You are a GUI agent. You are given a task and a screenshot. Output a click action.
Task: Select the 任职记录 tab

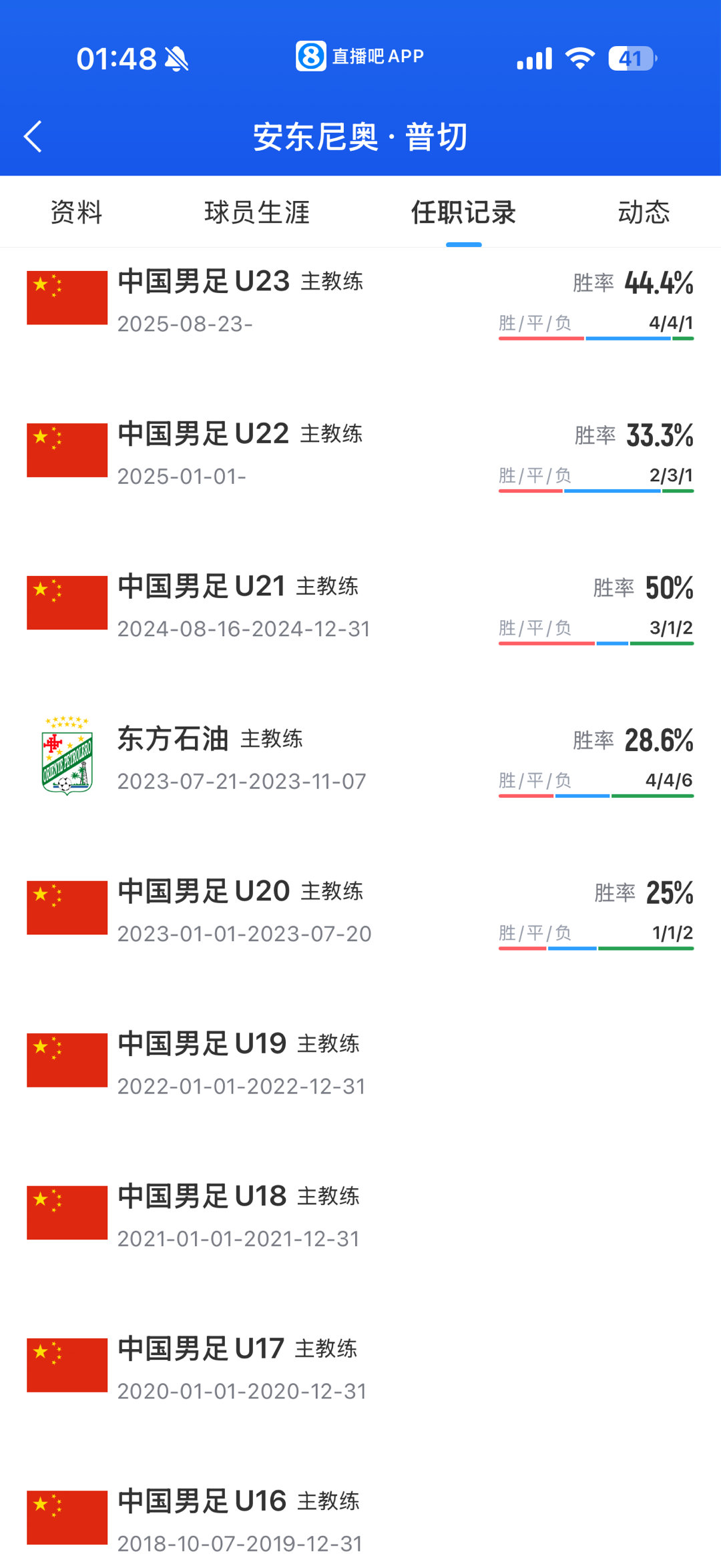pos(463,212)
